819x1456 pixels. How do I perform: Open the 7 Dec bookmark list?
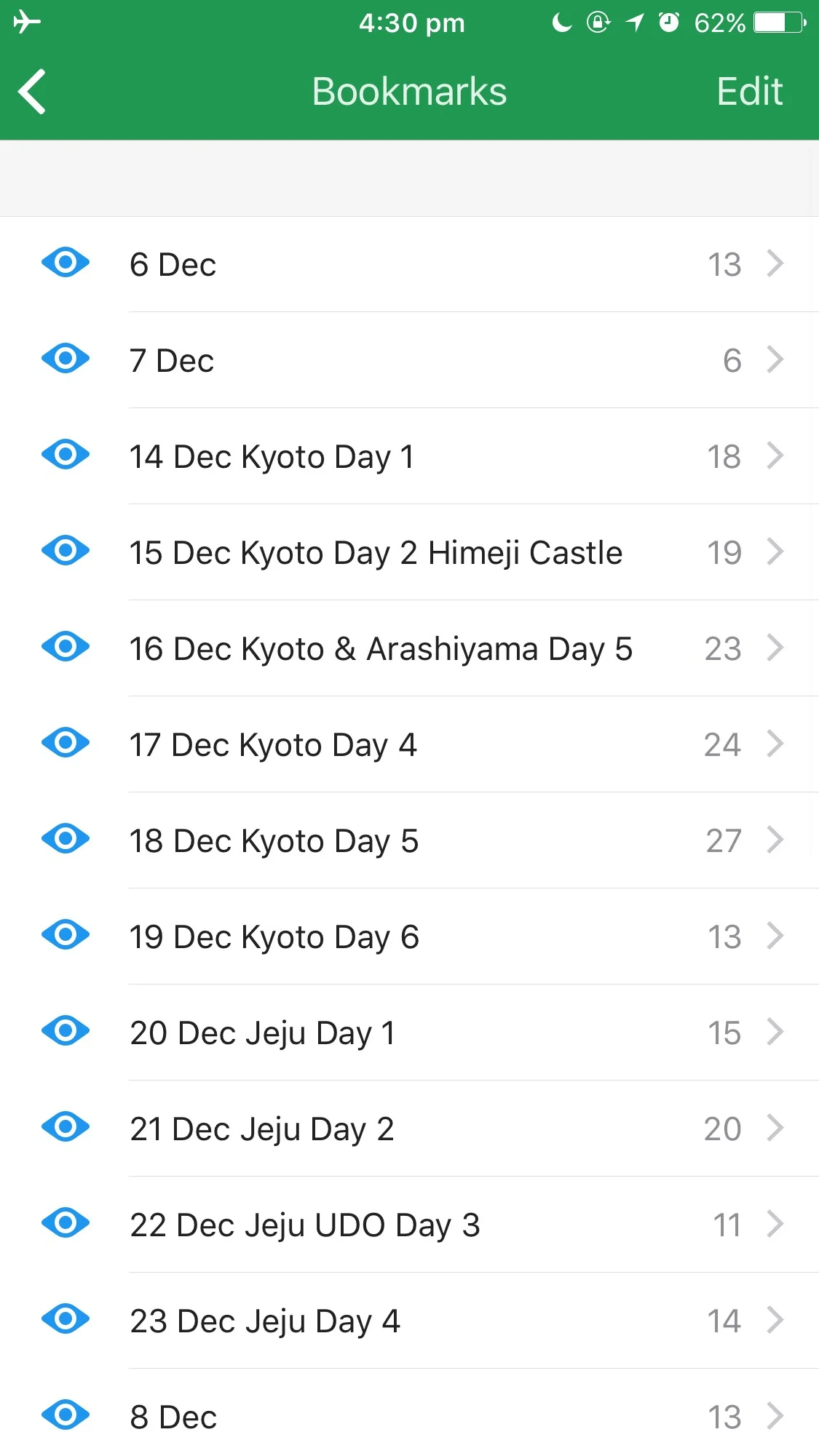437,360
